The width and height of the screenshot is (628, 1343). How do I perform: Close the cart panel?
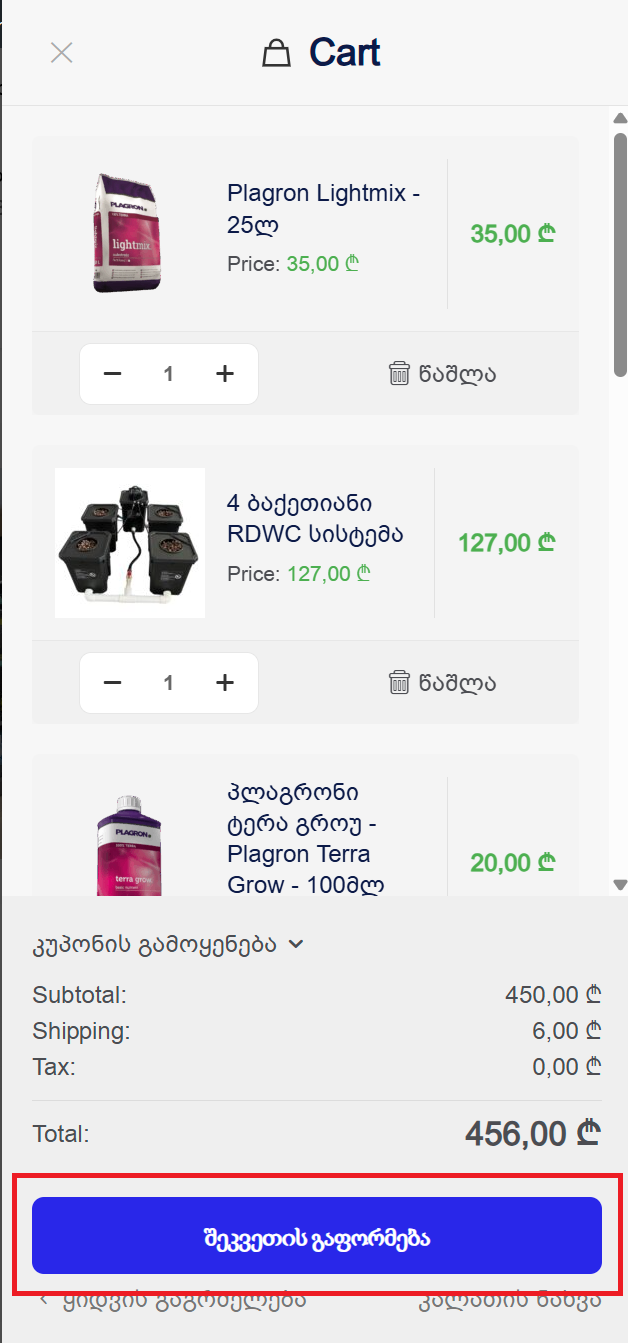62,53
